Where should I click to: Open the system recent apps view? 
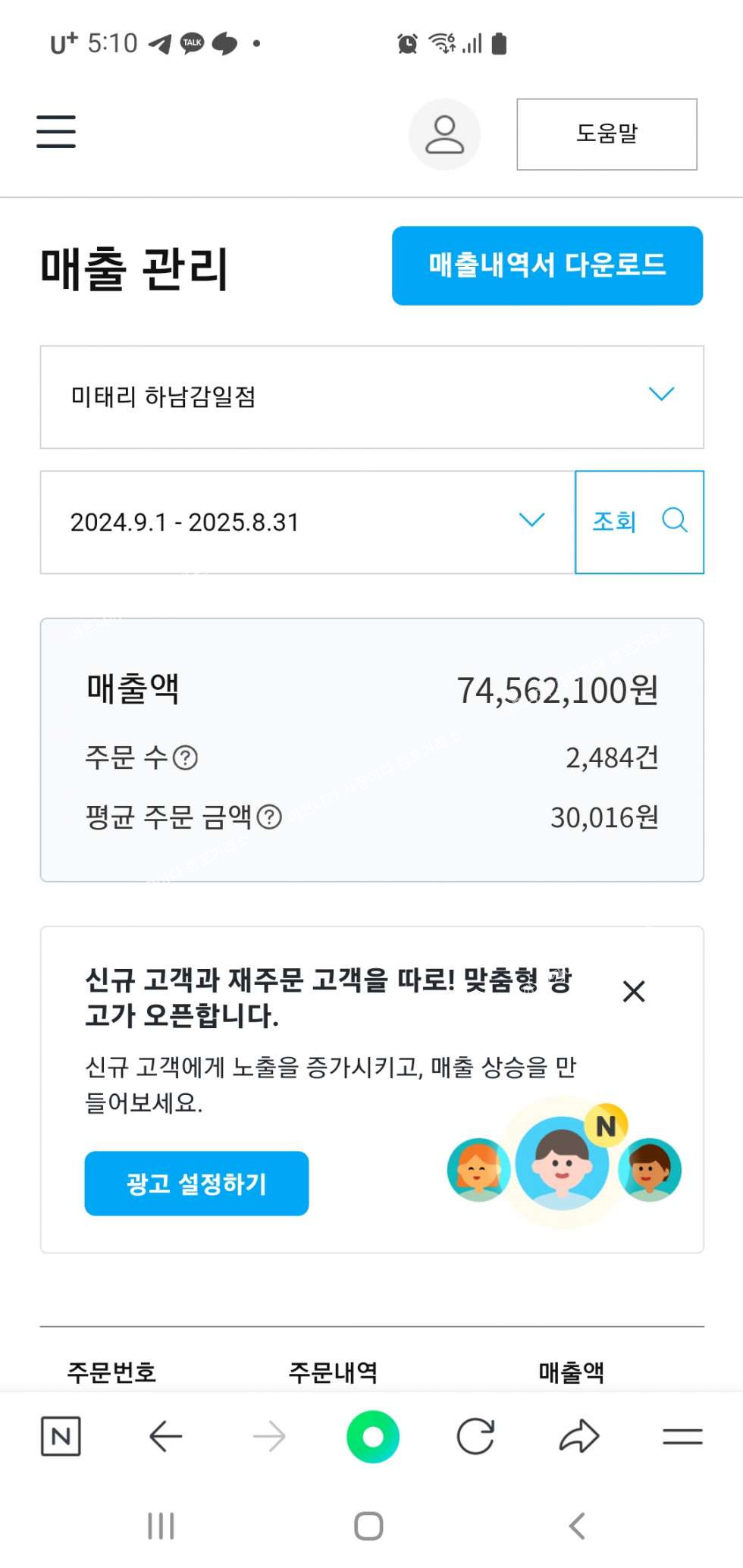coord(161,1526)
